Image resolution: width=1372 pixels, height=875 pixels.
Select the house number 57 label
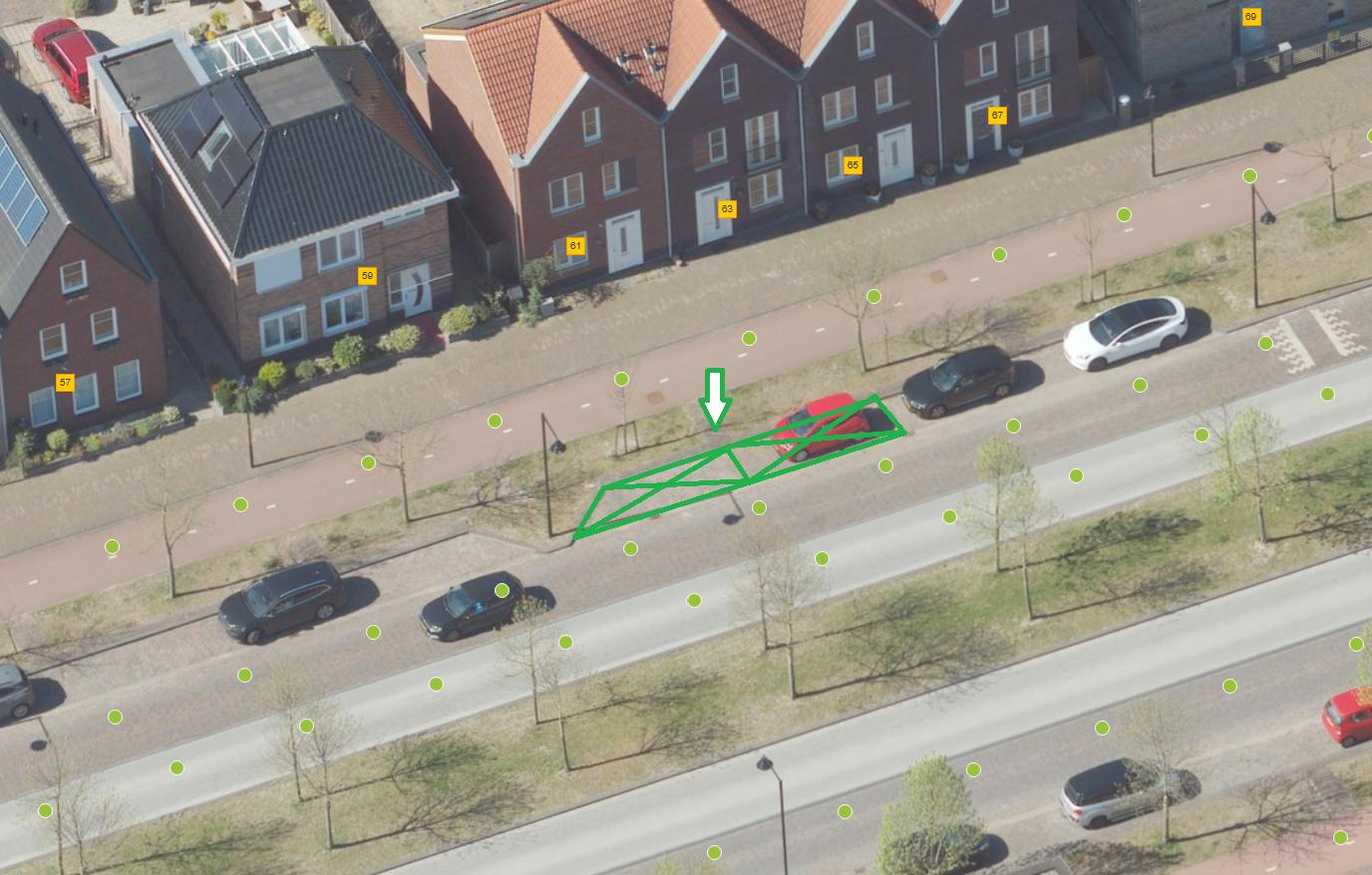click(x=65, y=383)
